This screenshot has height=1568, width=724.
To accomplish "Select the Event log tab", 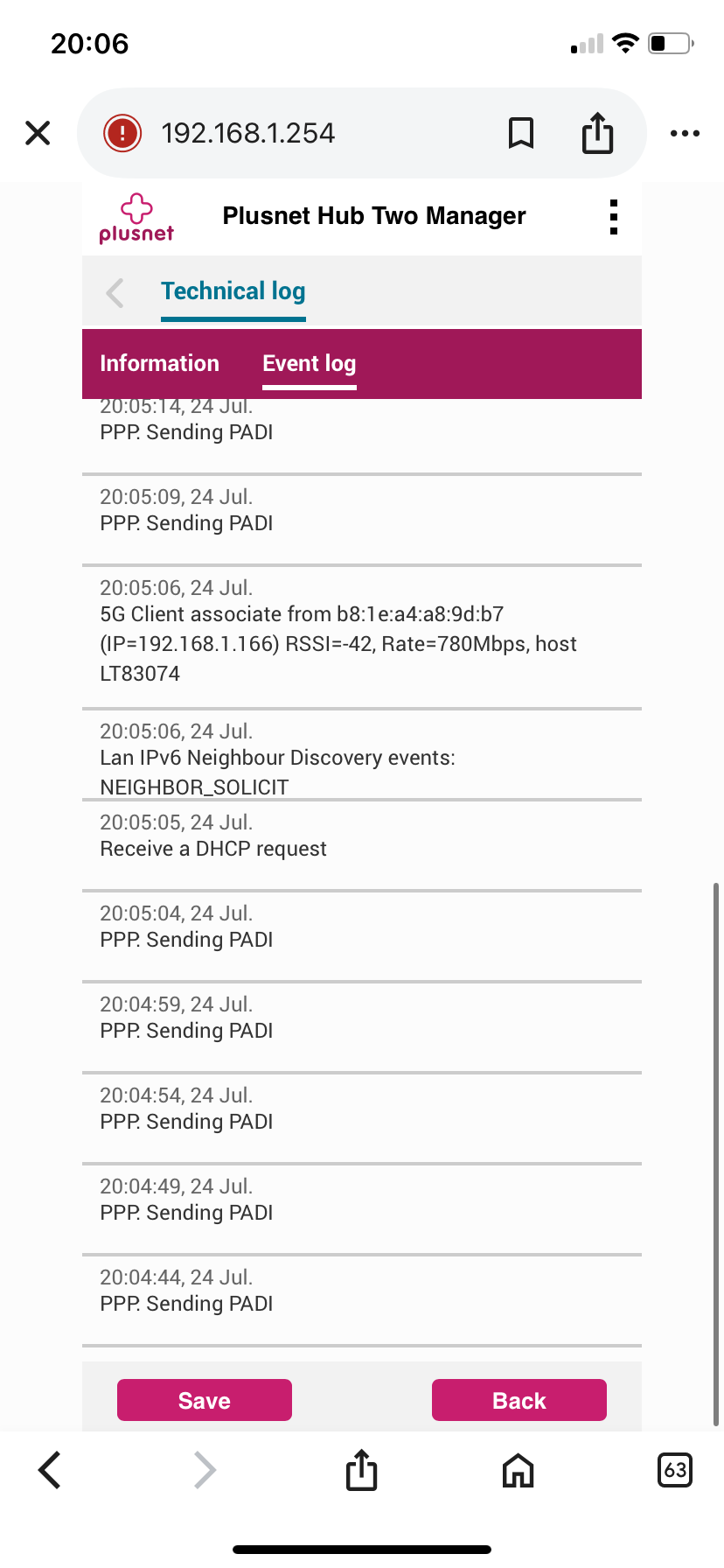I will 309,363.
